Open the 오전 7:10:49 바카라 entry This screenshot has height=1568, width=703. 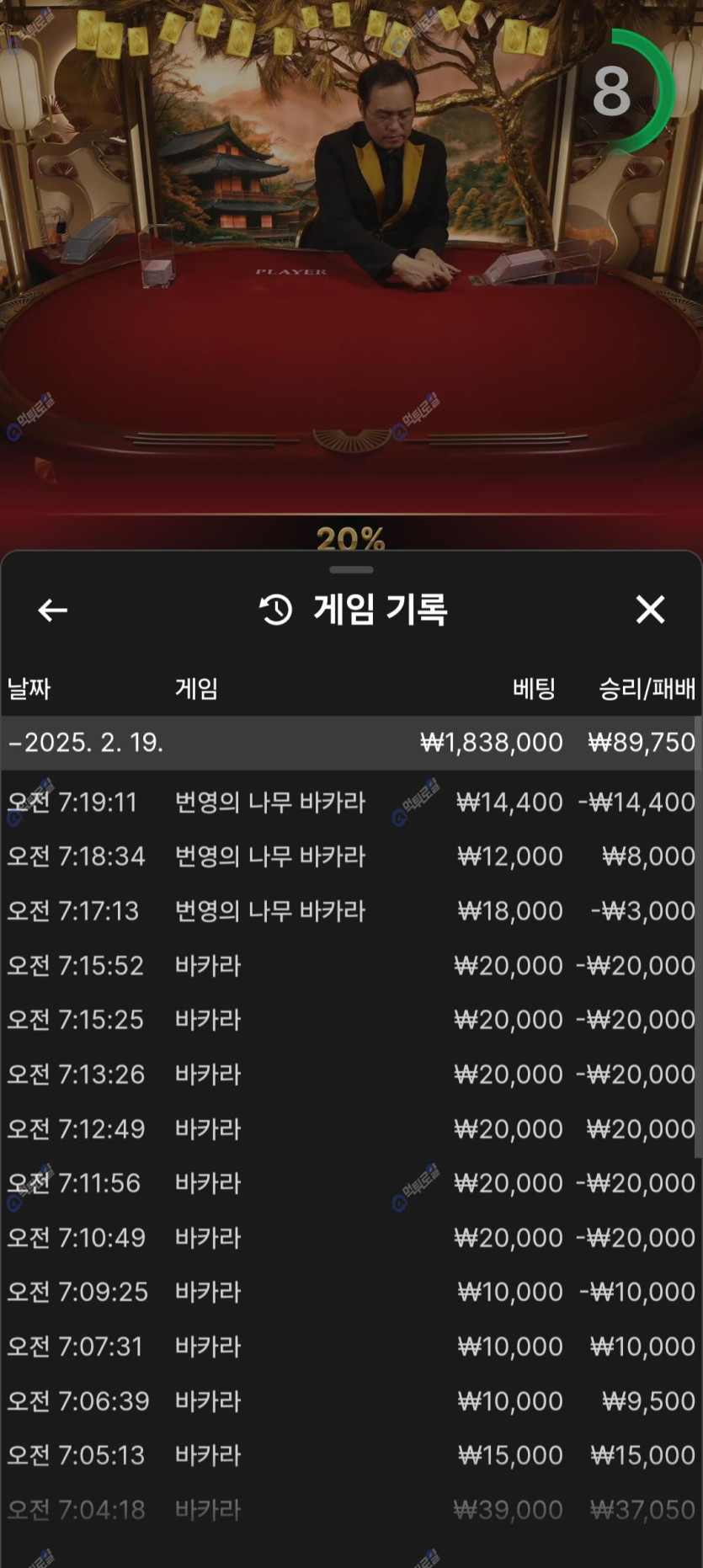coord(350,1238)
